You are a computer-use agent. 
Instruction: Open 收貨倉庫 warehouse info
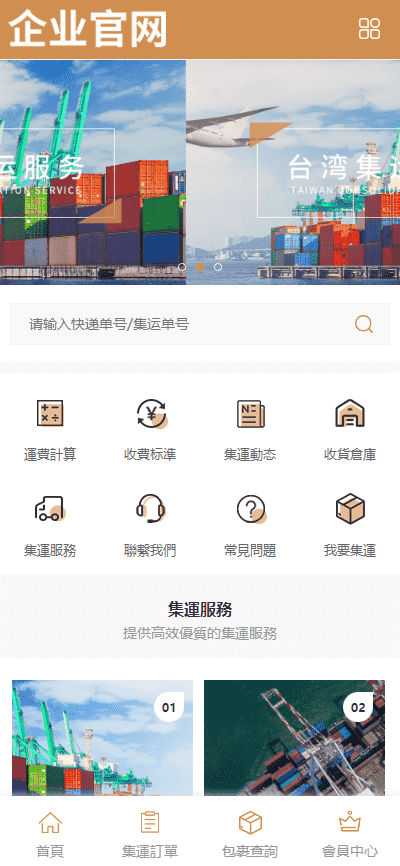350,430
